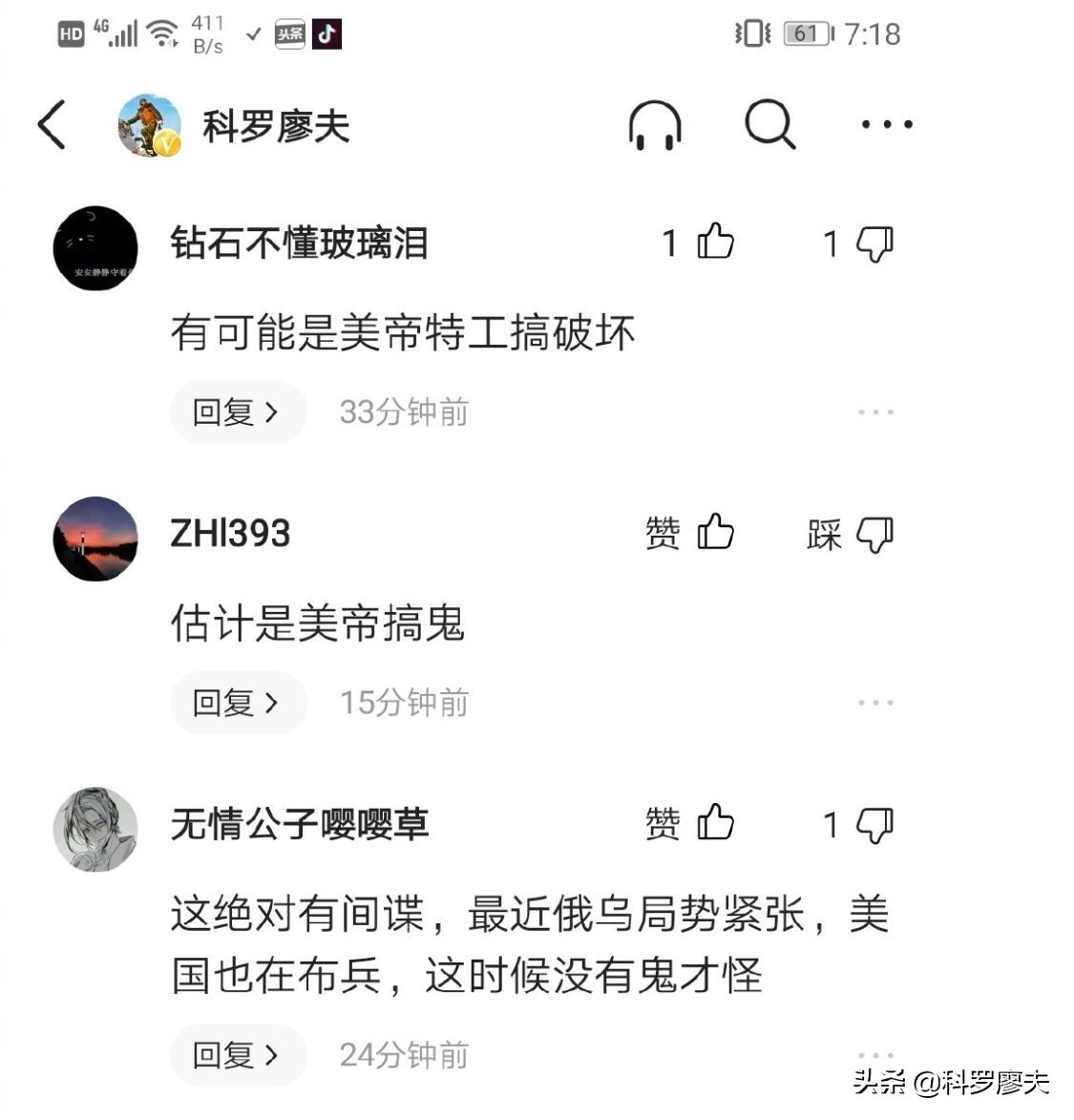Reply to ZHI393's comment

(238, 703)
